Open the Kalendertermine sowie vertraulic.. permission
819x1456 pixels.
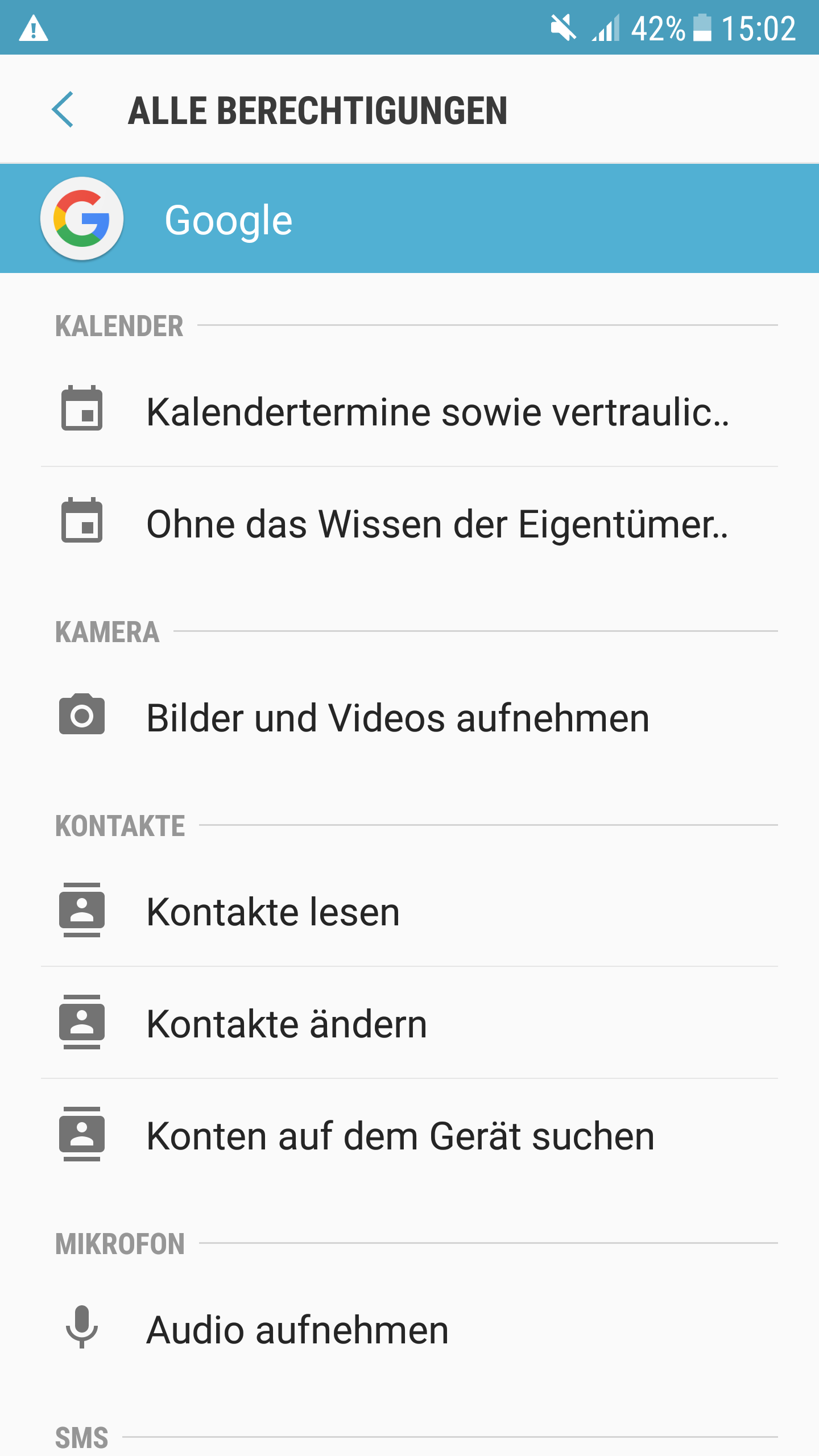409,411
